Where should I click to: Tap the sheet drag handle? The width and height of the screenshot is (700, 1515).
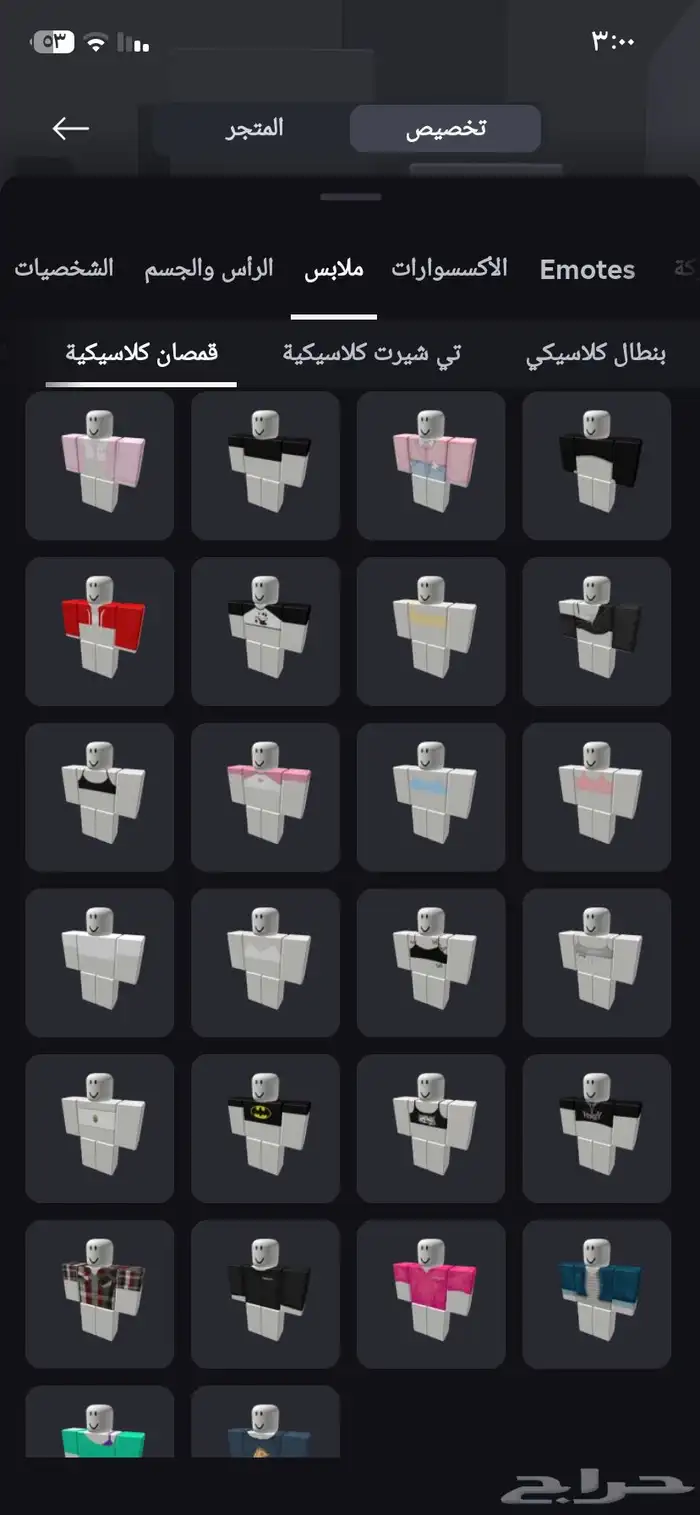coord(350,197)
